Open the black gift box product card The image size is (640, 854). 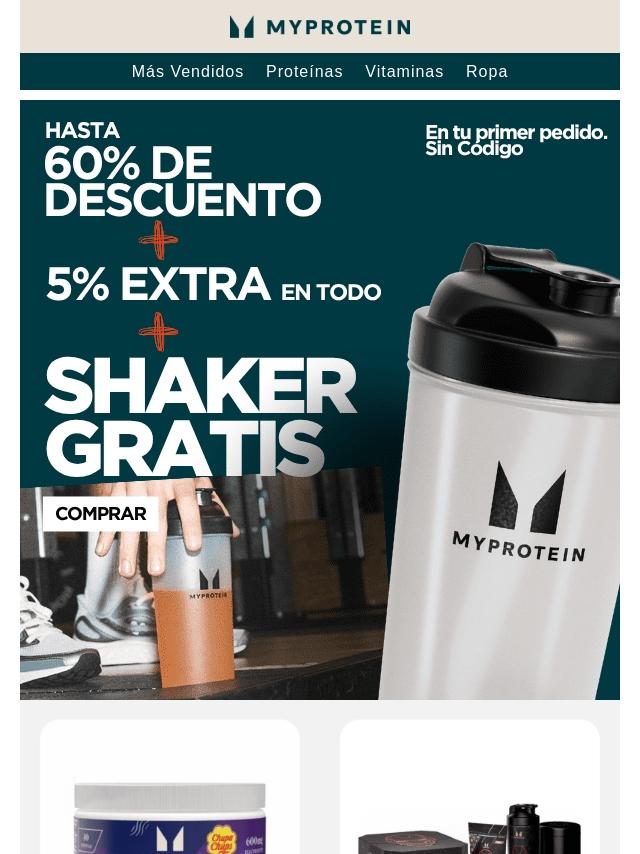470,786
